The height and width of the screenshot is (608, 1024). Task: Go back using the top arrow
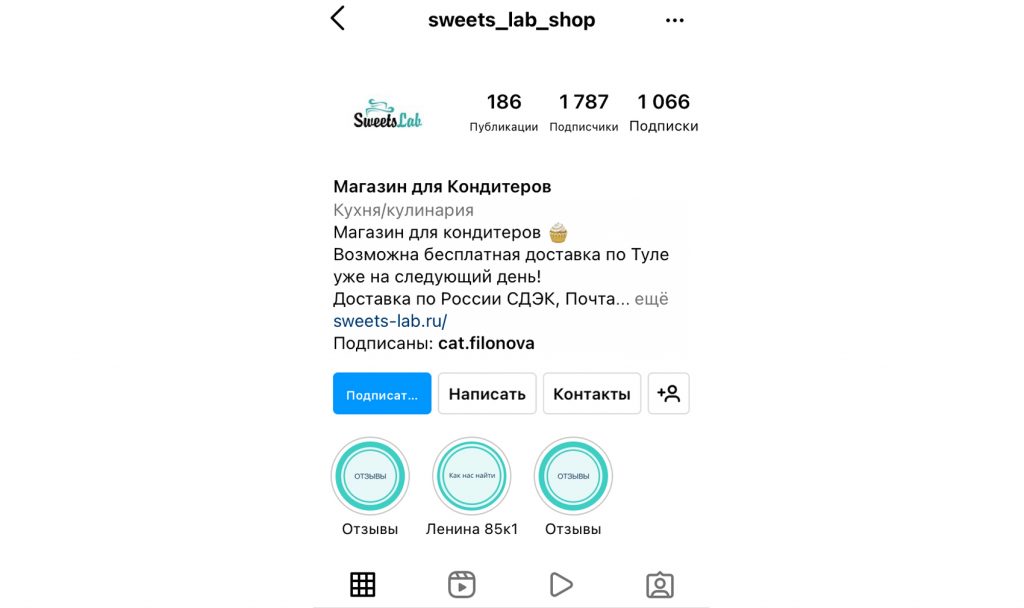pos(338,18)
